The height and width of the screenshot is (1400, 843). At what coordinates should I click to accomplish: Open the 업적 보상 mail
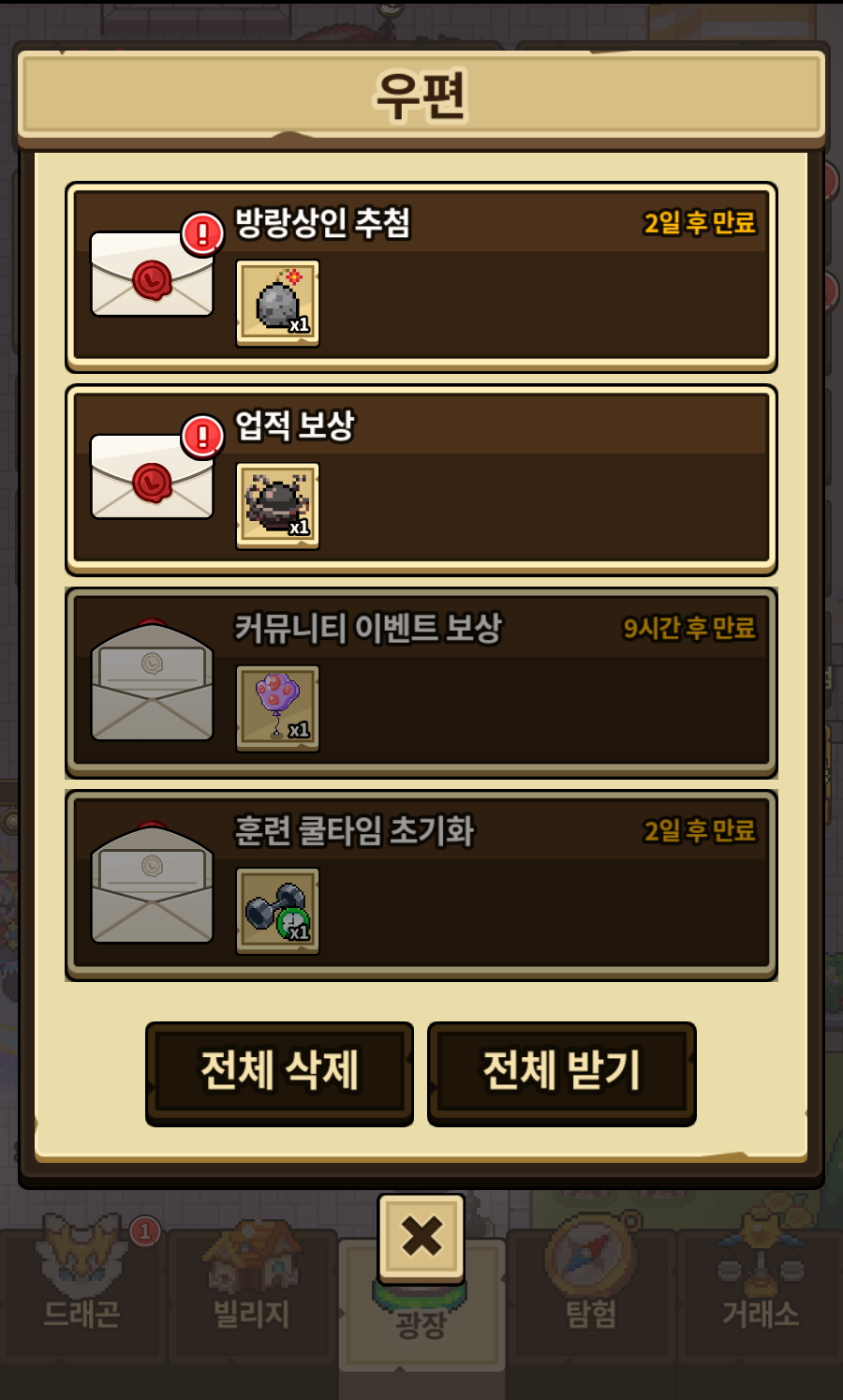click(421, 480)
